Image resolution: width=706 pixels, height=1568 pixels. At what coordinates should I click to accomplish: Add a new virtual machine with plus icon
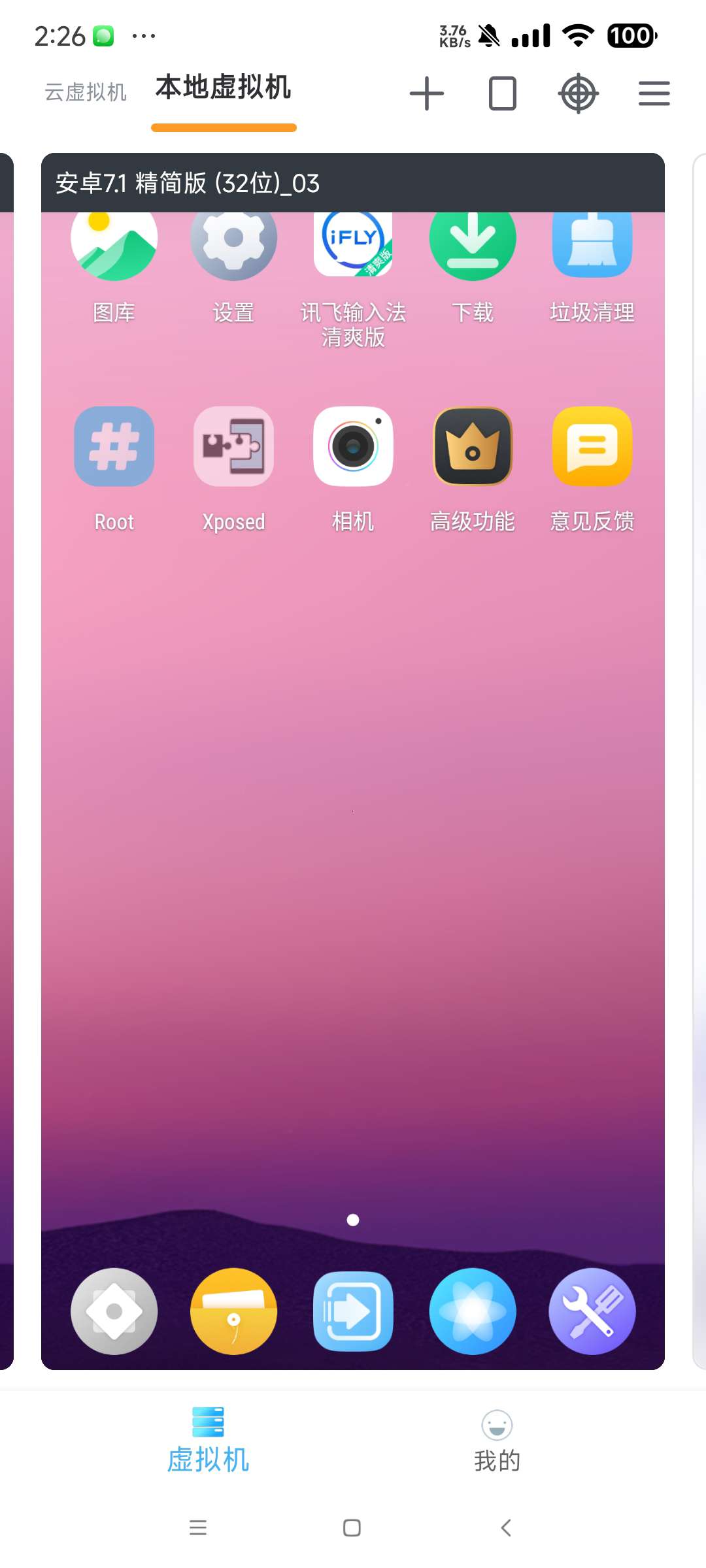pos(426,93)
